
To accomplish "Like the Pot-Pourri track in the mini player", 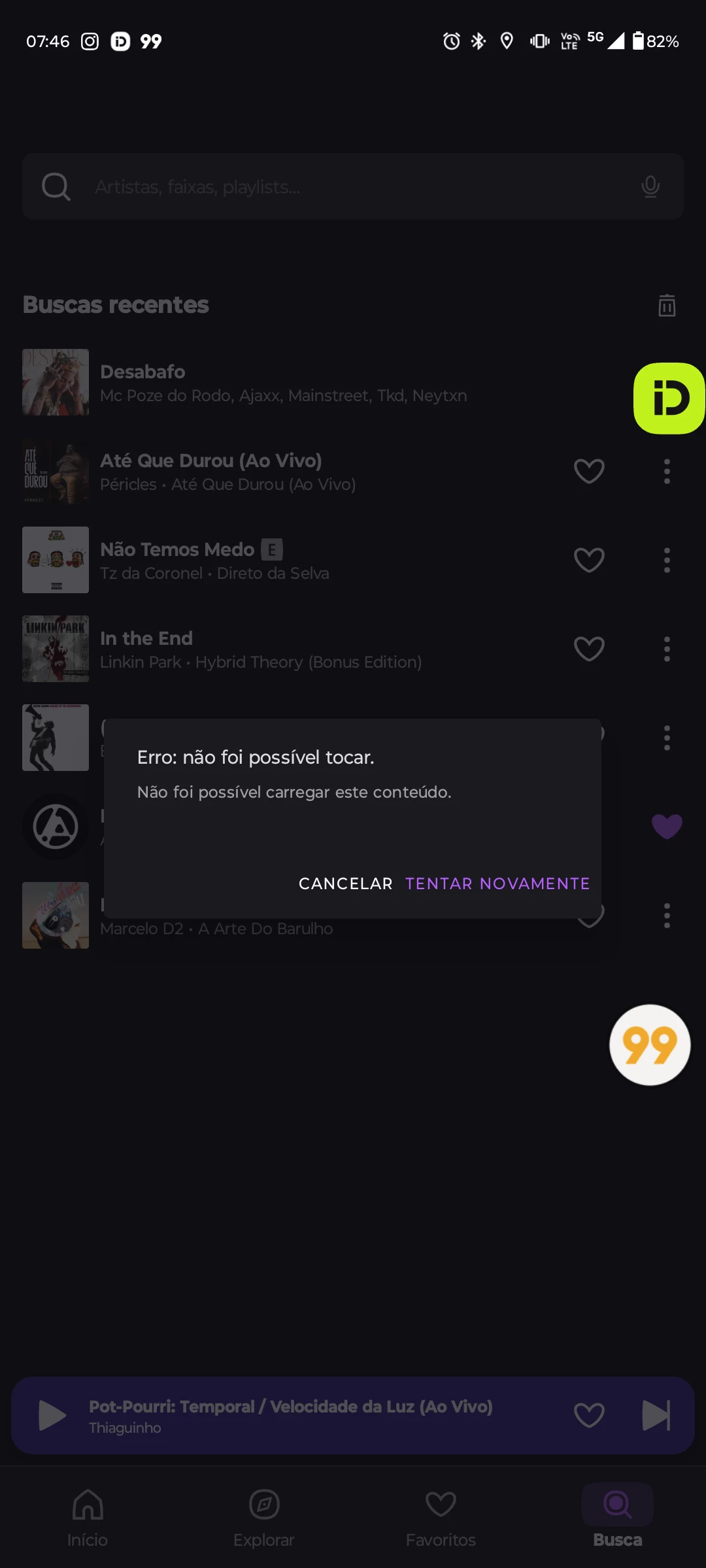I will (x=588, y=1415).
